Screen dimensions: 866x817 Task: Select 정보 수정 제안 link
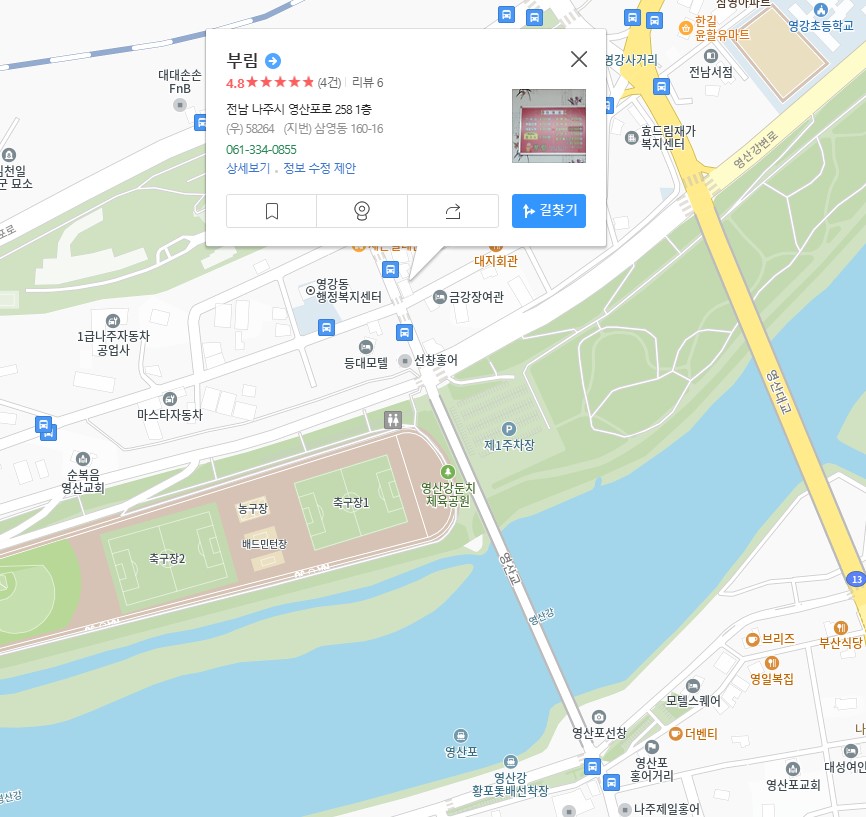pos(319,169)
